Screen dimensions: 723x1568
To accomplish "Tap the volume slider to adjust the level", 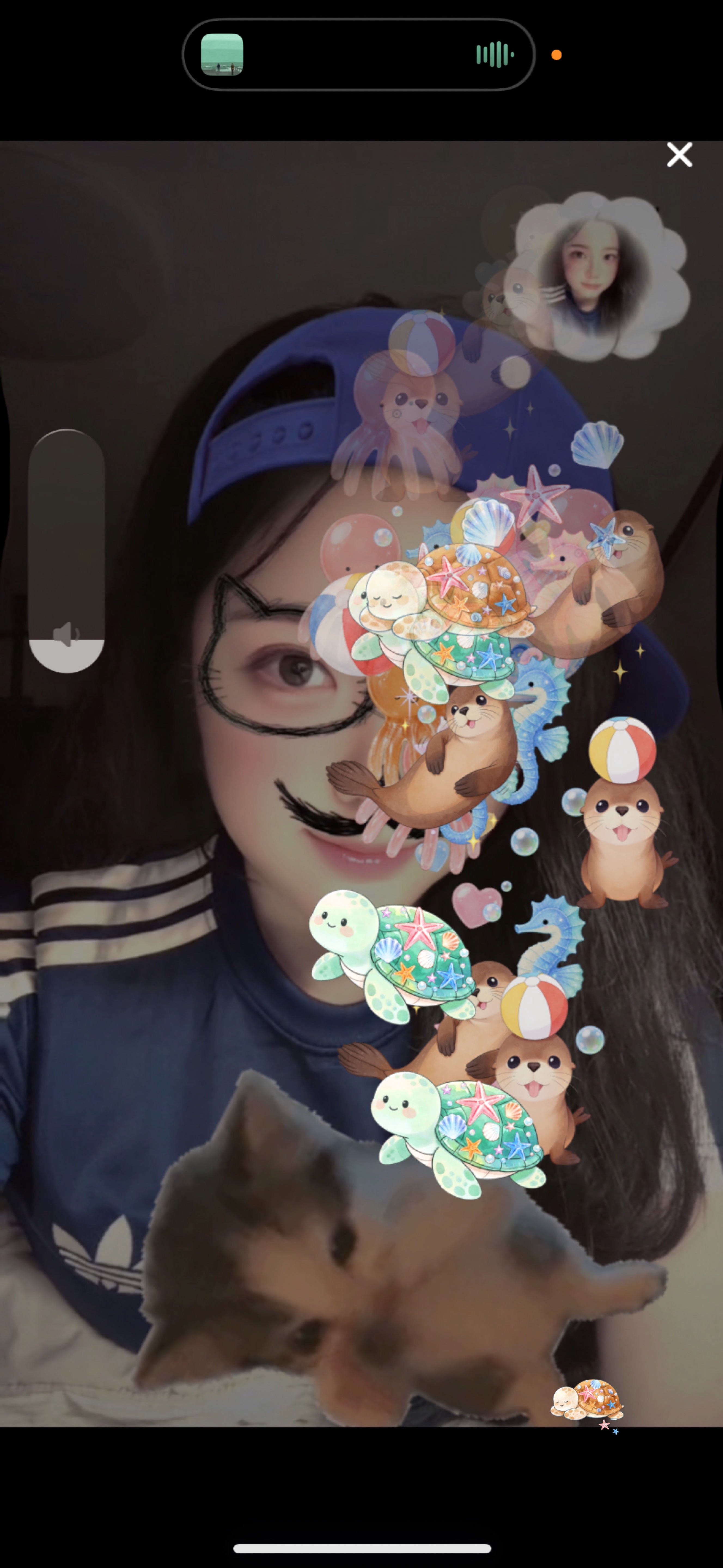I will click(66, 551).
